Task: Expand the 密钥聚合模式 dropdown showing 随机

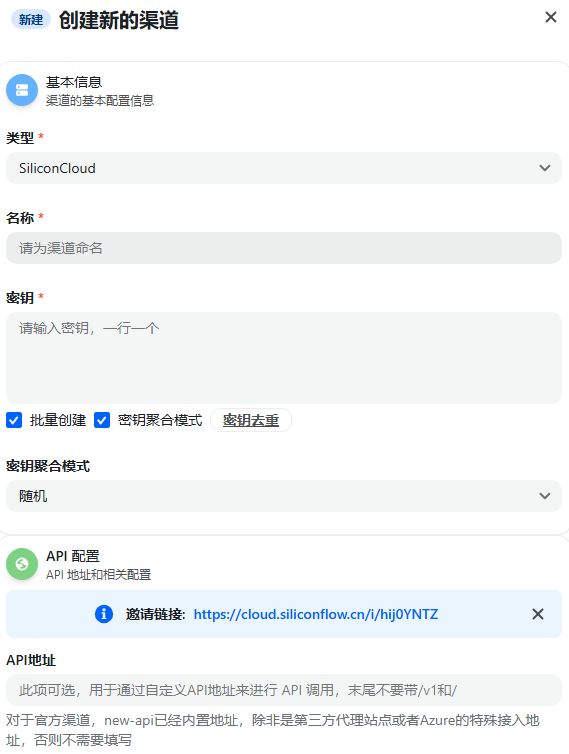Action: [x=284, y=496]
